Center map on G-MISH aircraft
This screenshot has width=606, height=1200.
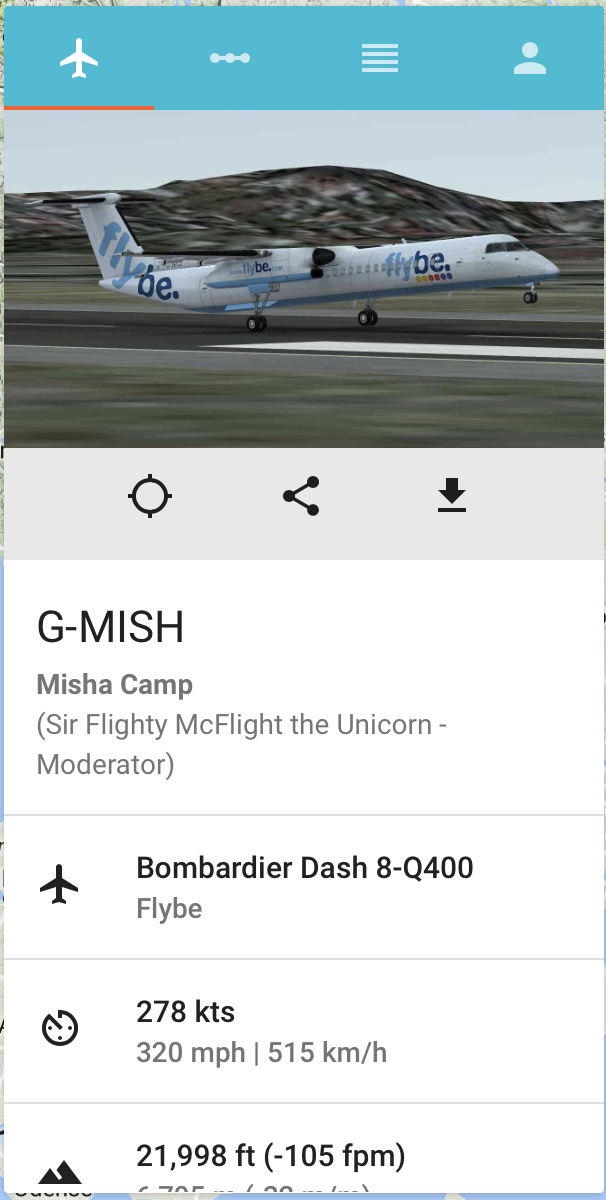150,496
